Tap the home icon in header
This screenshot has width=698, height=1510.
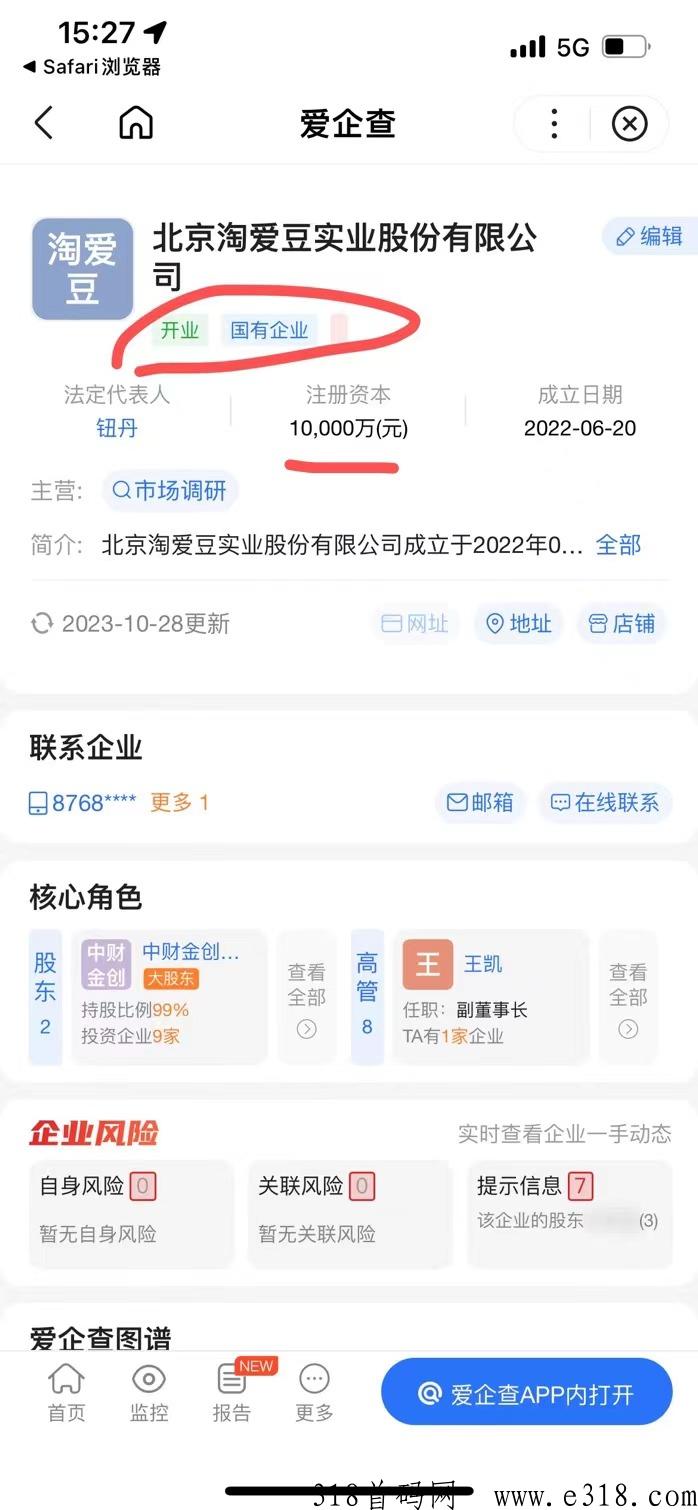point(136,123)
